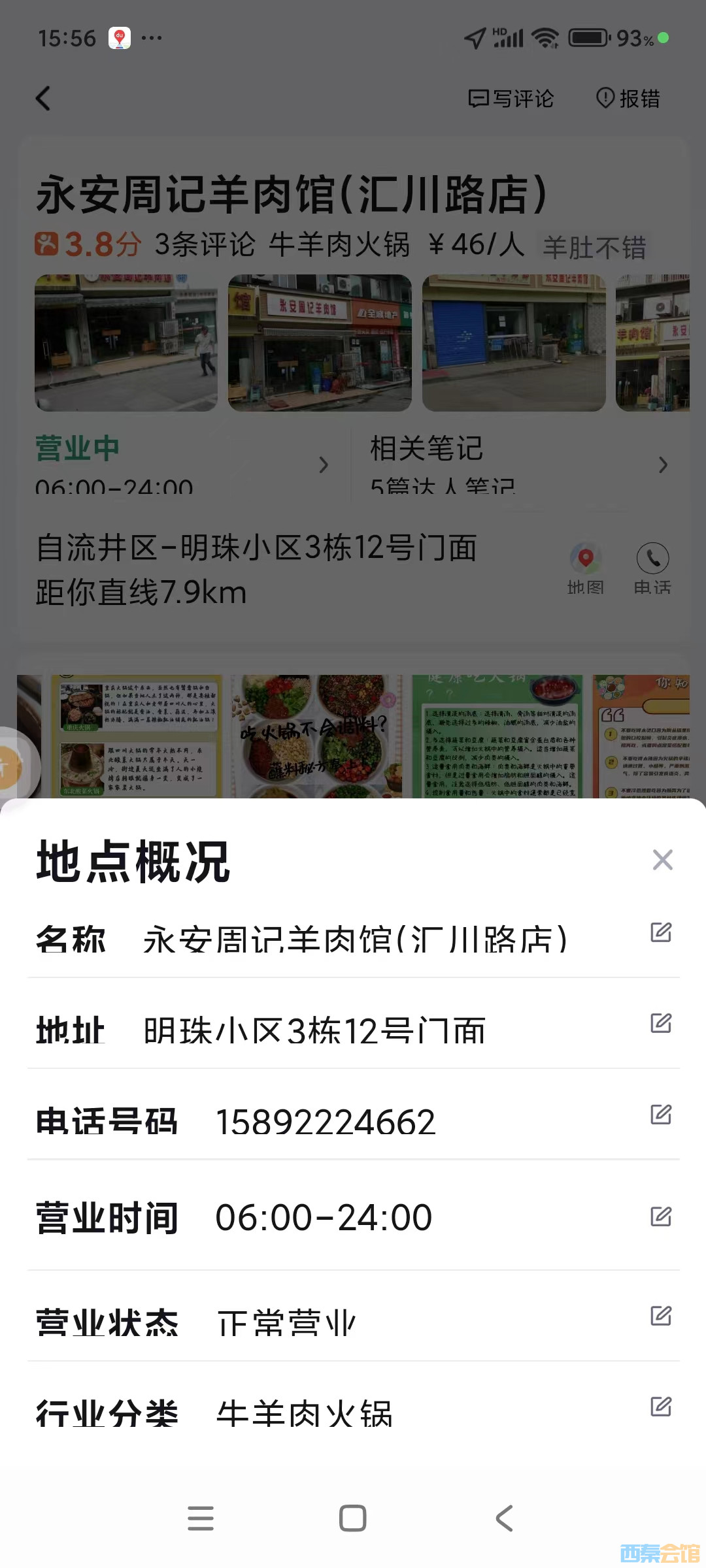Edit the 营业状态 entry
Image resolution: width=706 pixels, height=1568 pixels.
[661, 1316]
